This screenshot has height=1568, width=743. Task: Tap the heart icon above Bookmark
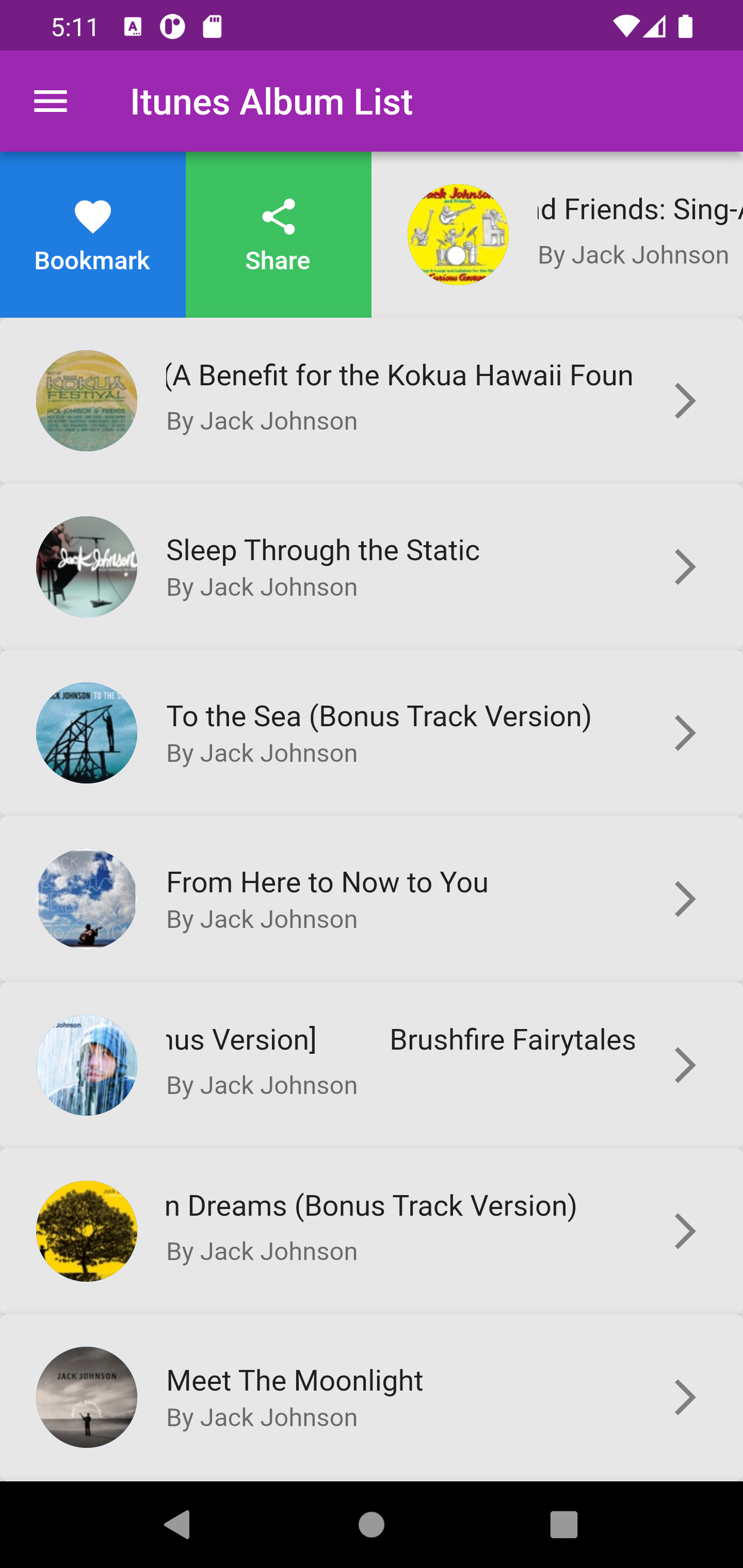(x=92, y=216)
